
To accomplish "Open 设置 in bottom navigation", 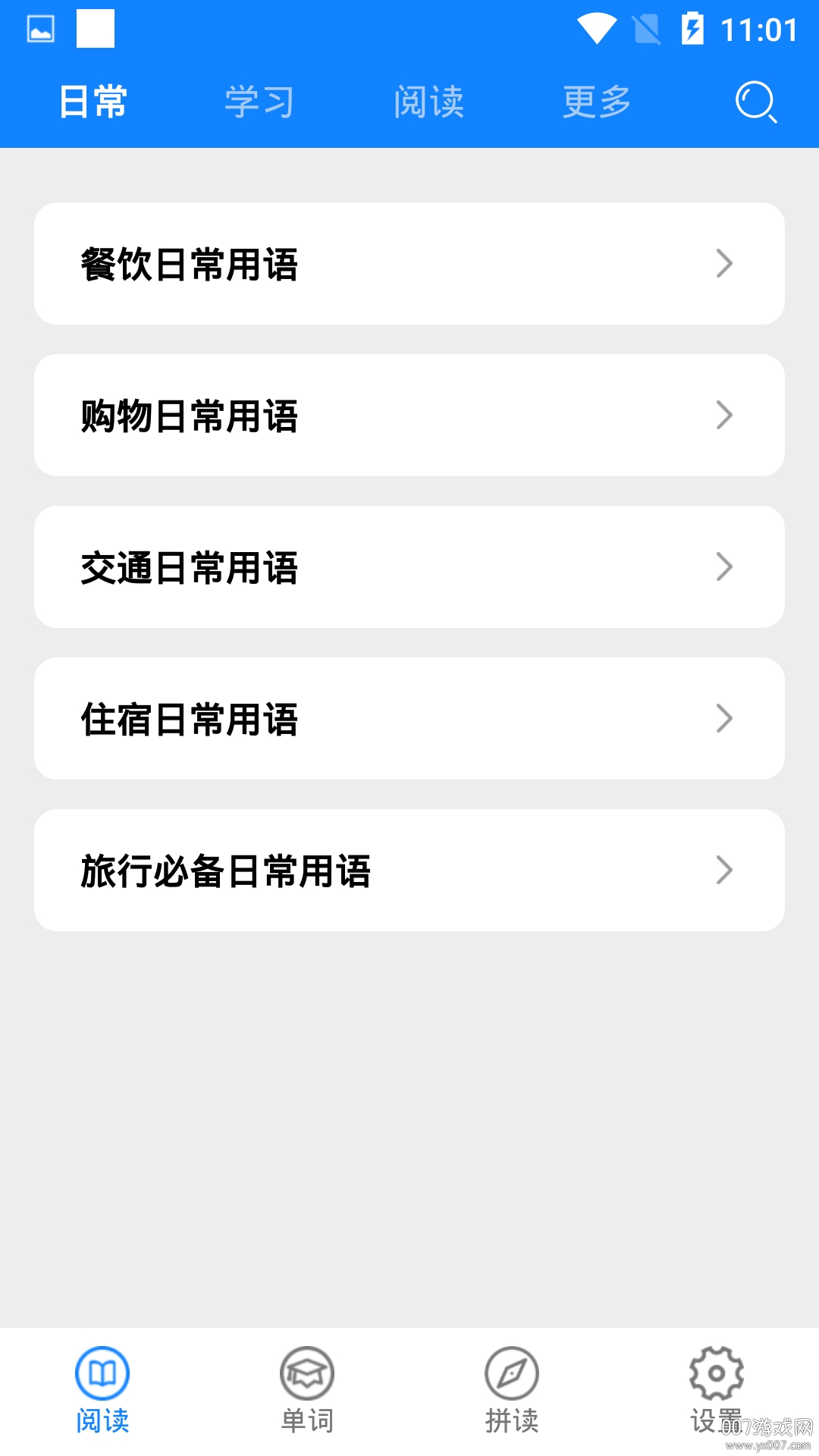I will (716, 1389).
